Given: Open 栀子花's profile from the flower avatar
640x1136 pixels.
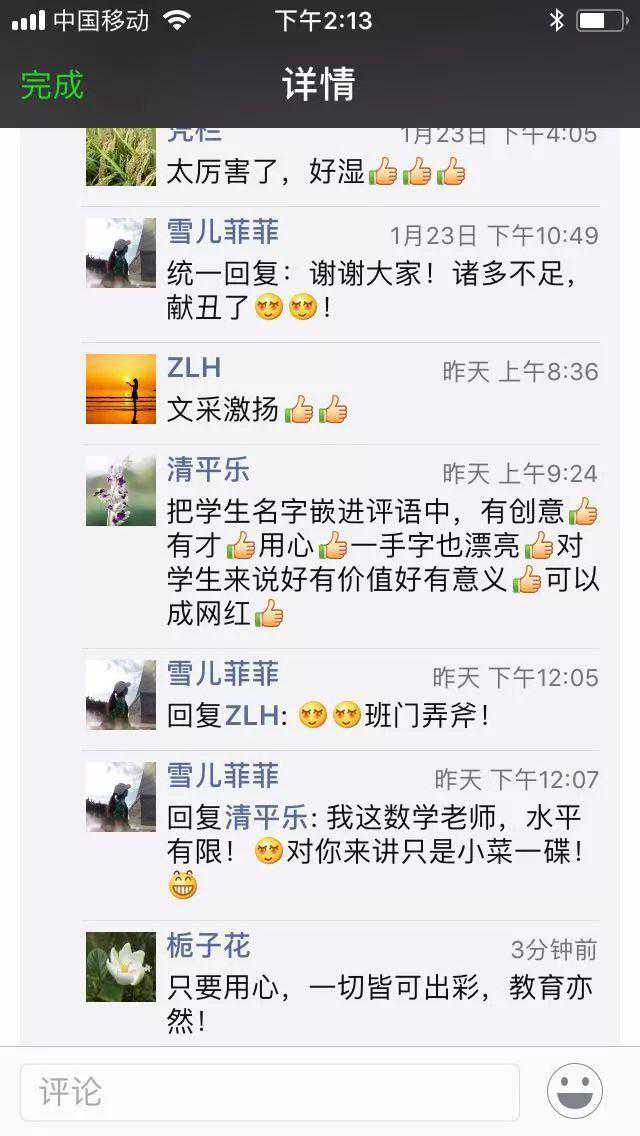Looking at the screenshot, I should tap(121, 967).
